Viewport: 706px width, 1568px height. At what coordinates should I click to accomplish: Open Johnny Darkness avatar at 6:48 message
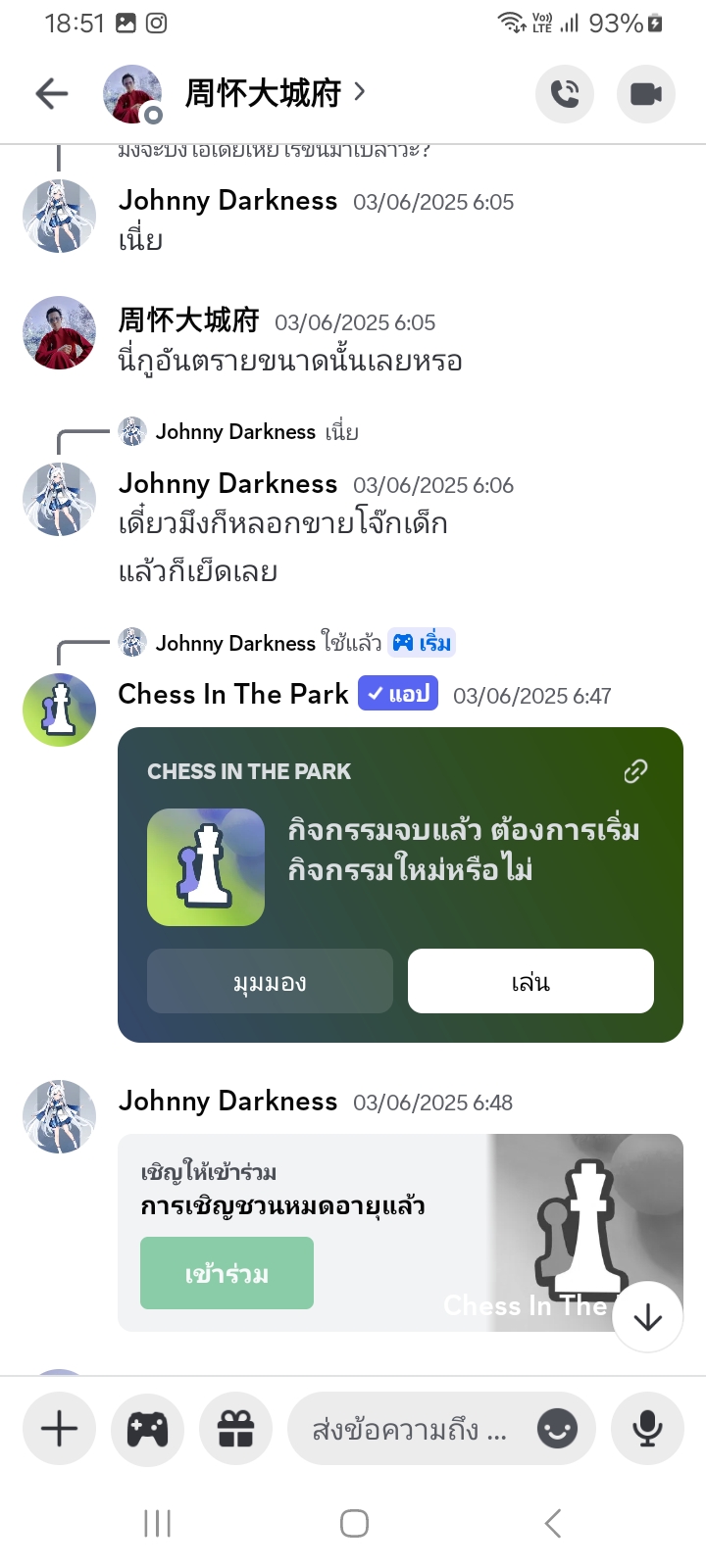click(x=59, y=1116)
